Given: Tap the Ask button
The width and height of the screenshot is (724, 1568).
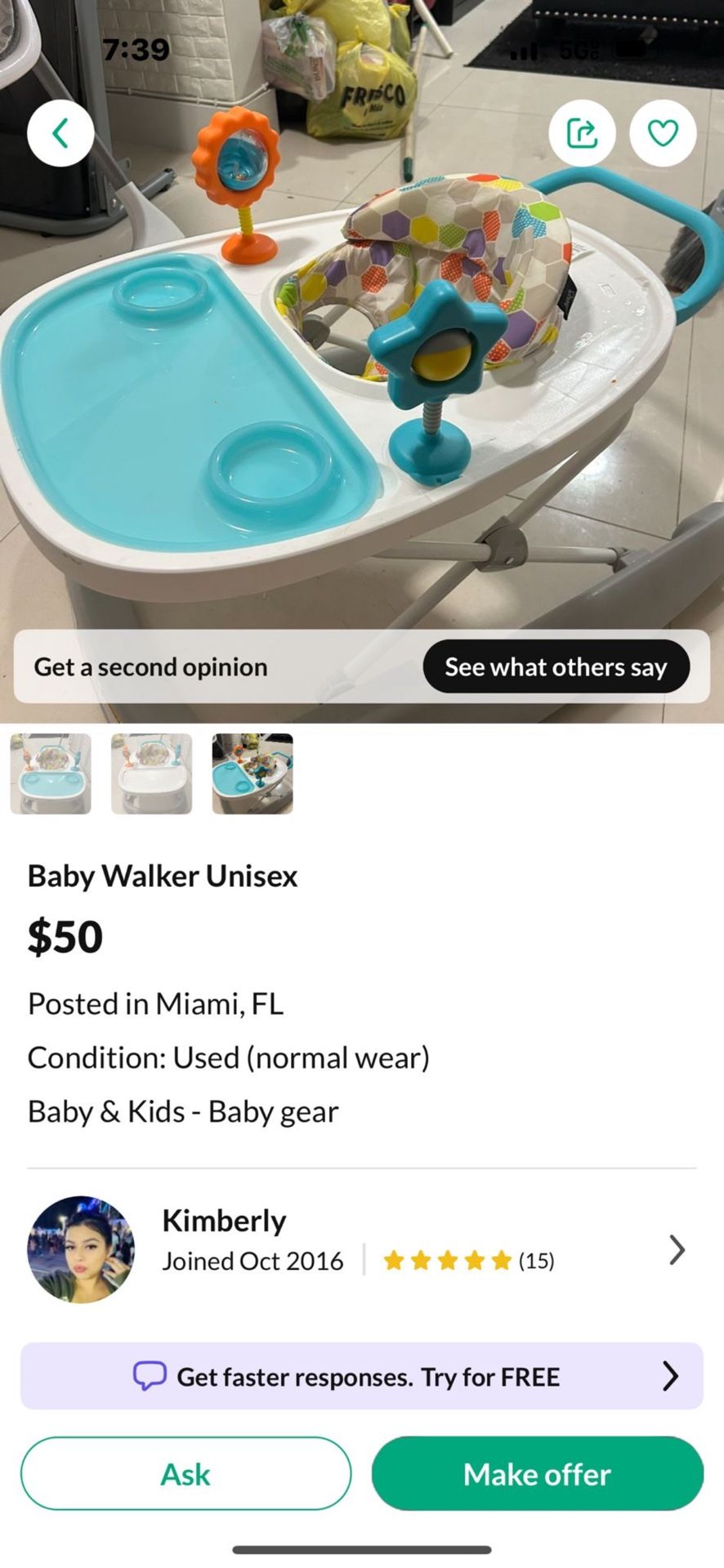Looking at the screenshot, I should tap(185, 1474).
